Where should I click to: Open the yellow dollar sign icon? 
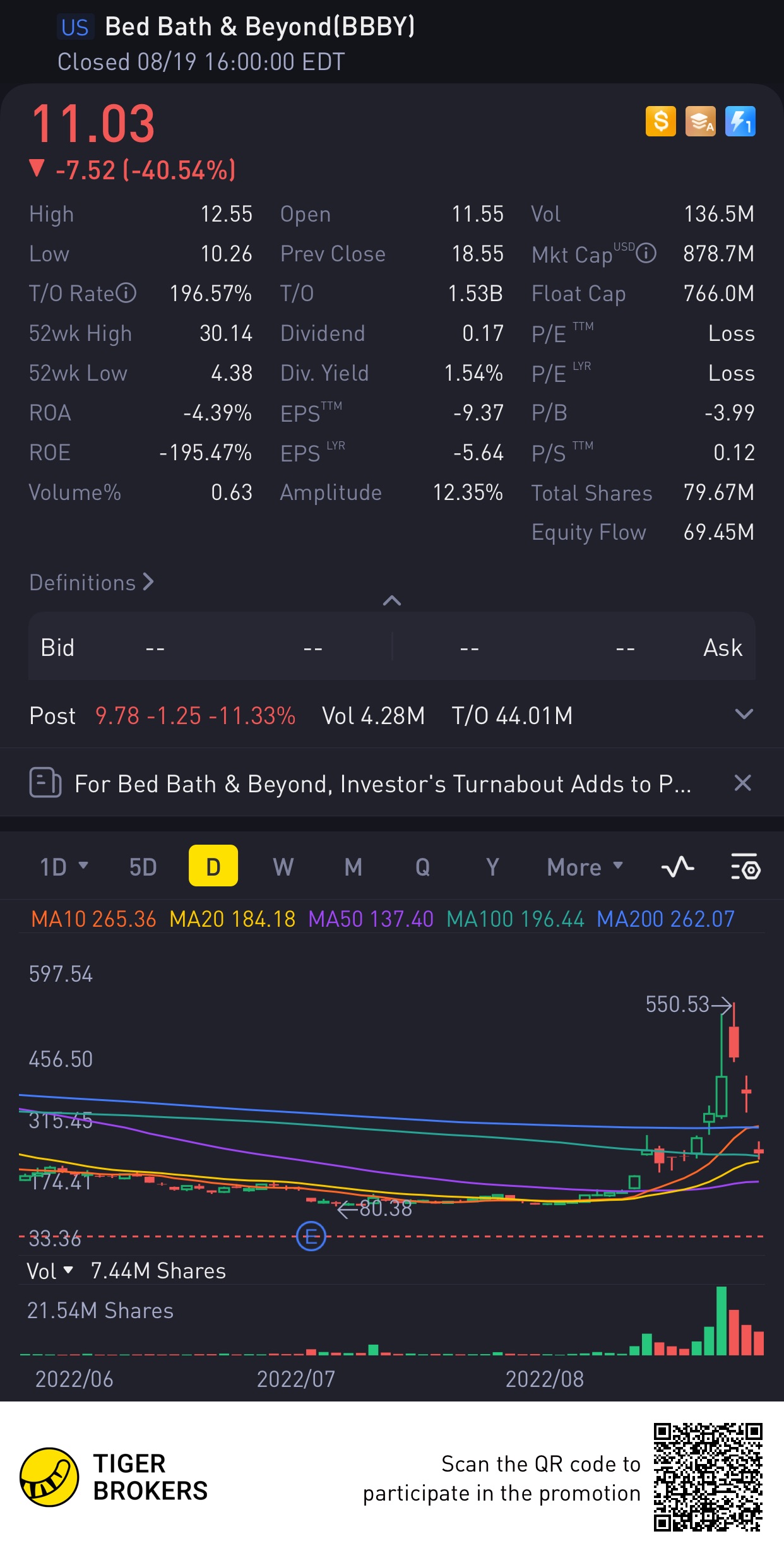coord(660,121)
